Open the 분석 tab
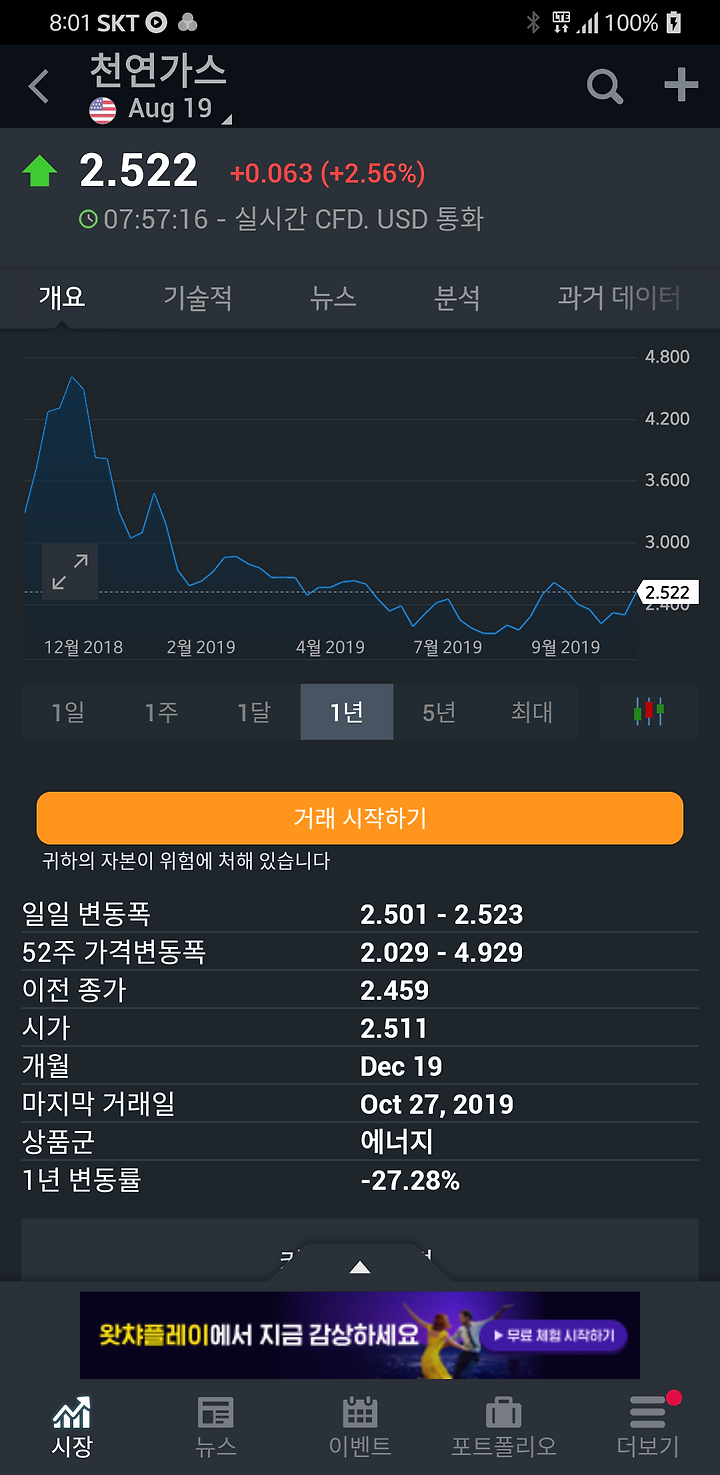Viewport: 720px width, 1475px height. click(x=457, y=297)
